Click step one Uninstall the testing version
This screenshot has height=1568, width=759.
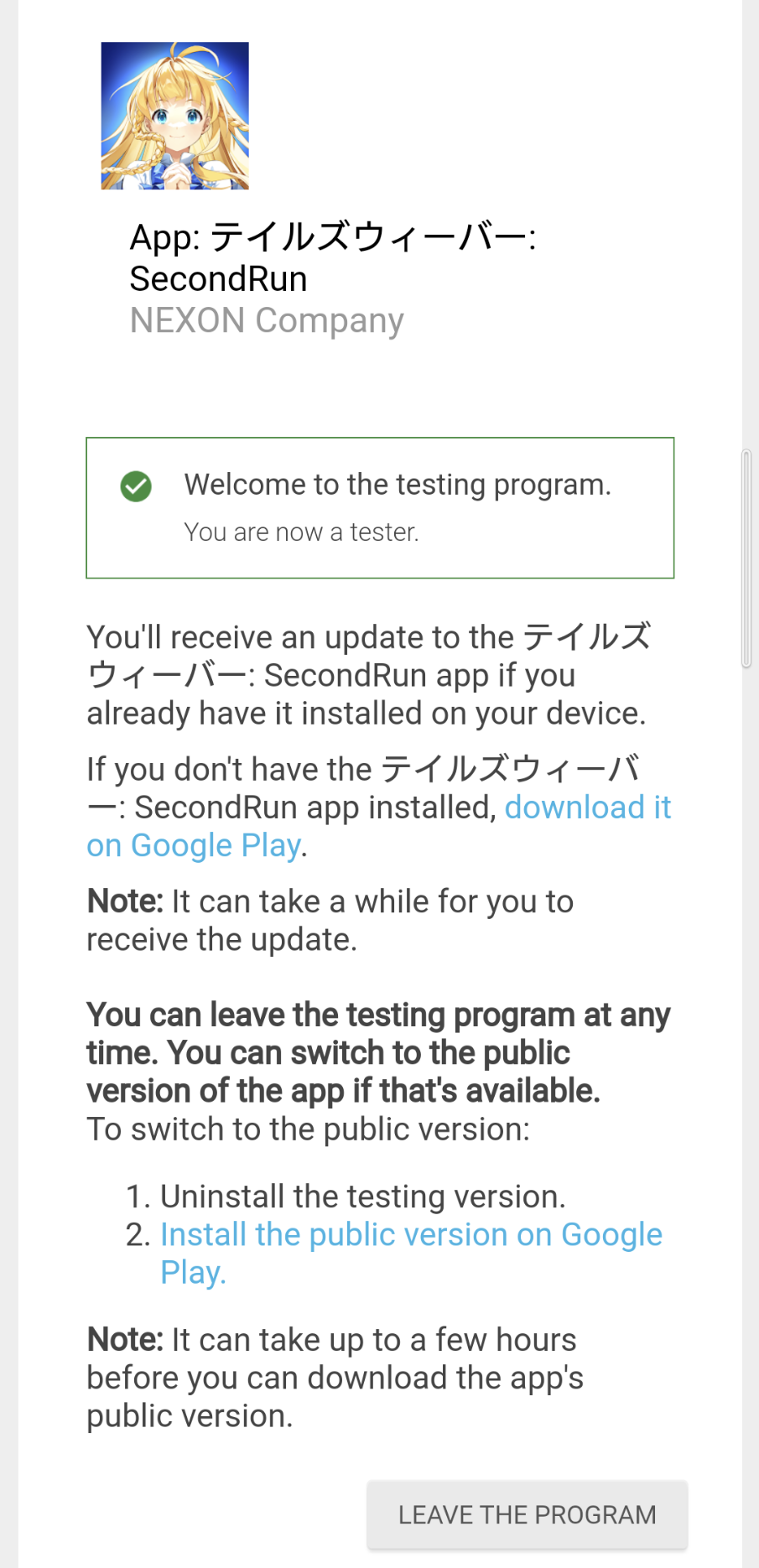(x=363, y=1196)
